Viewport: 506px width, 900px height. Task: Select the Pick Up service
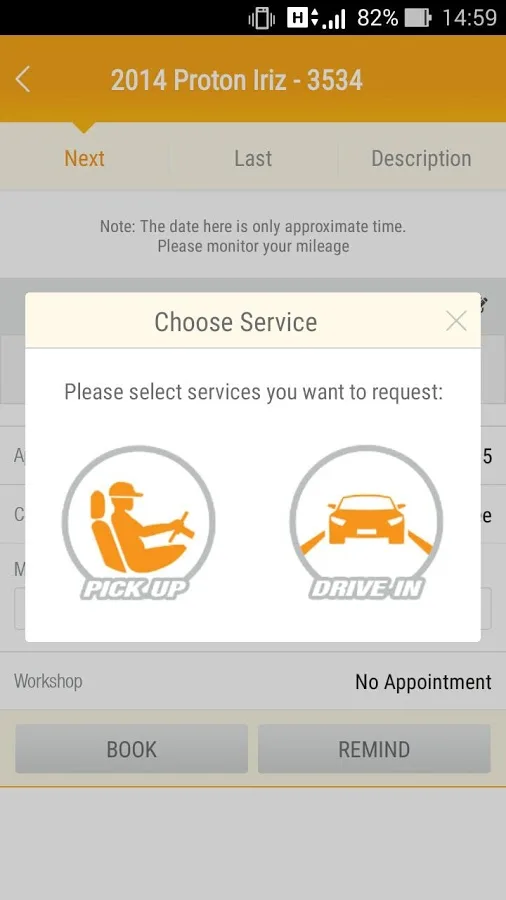click(x=138, y=523)
